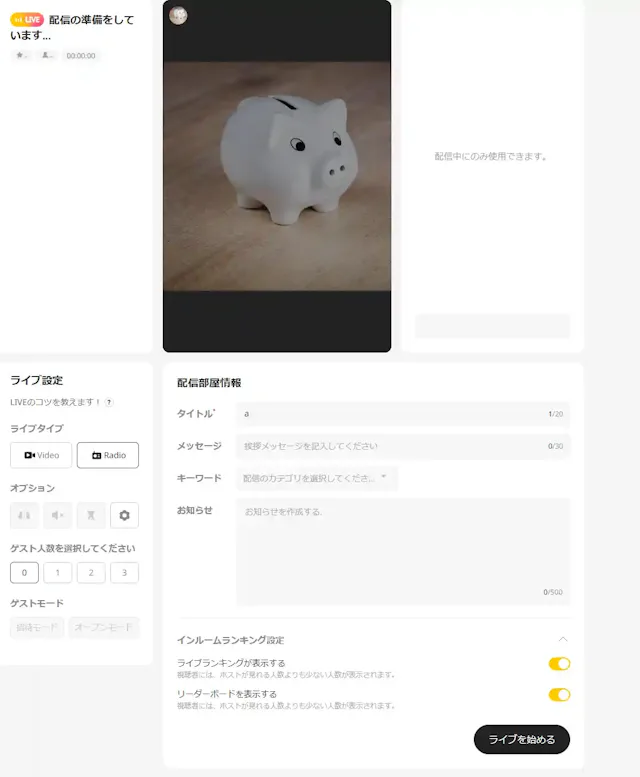Image resolution: width=640 pixels, height=777 pixels.
Task: Toggle ライブランキングが表示する switch
Action: 559,664
